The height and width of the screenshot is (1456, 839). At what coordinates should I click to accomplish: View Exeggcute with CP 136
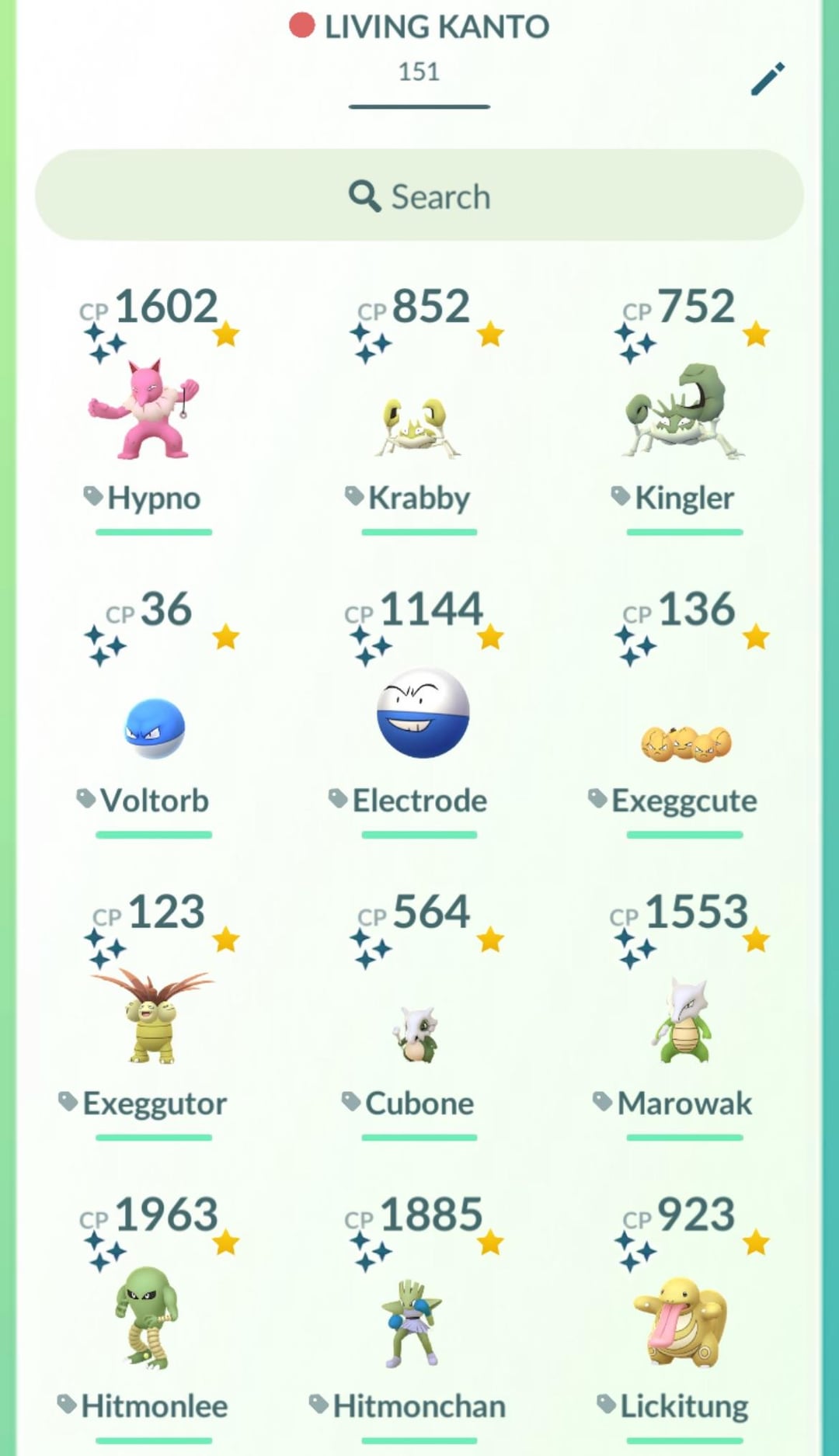(685, 742)
